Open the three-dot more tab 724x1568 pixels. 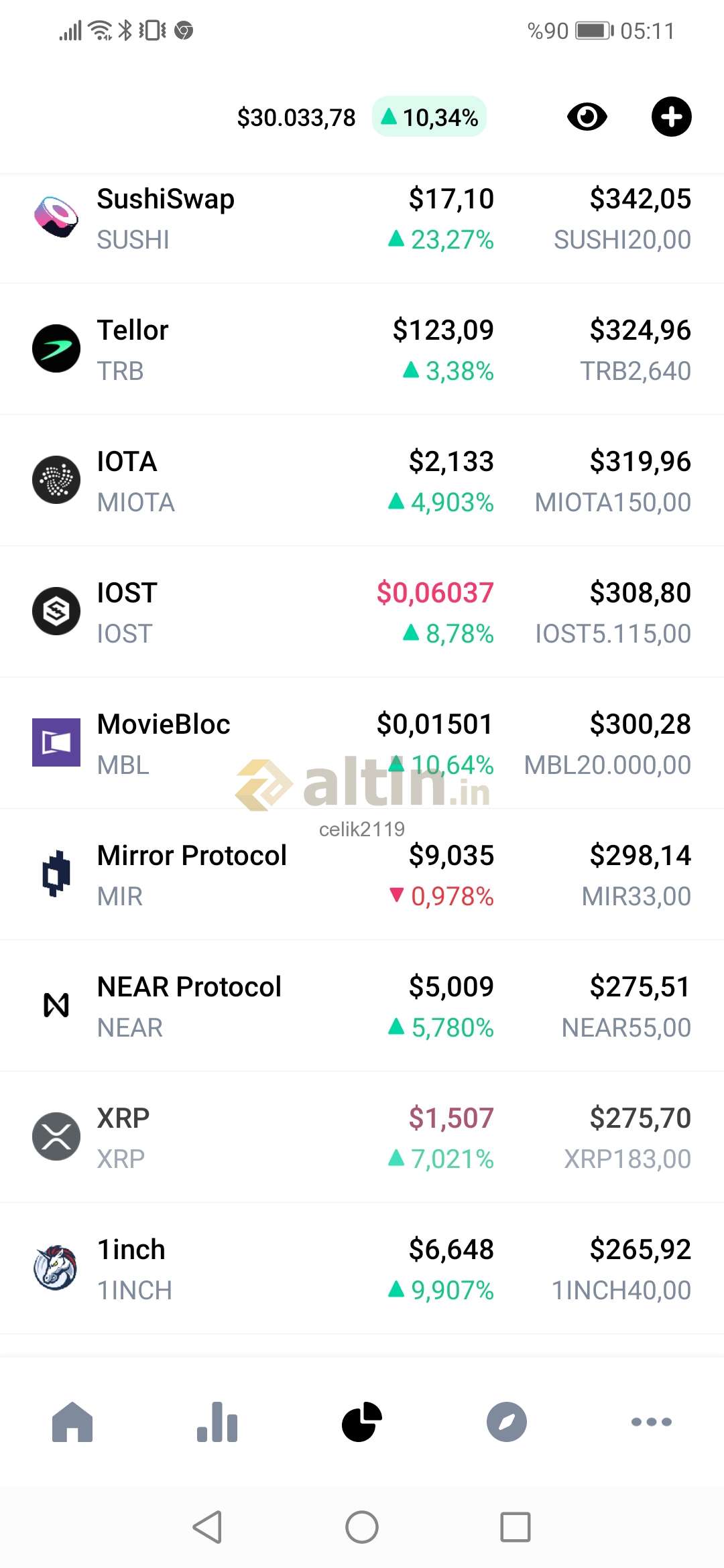click(x=652, y=1421)
